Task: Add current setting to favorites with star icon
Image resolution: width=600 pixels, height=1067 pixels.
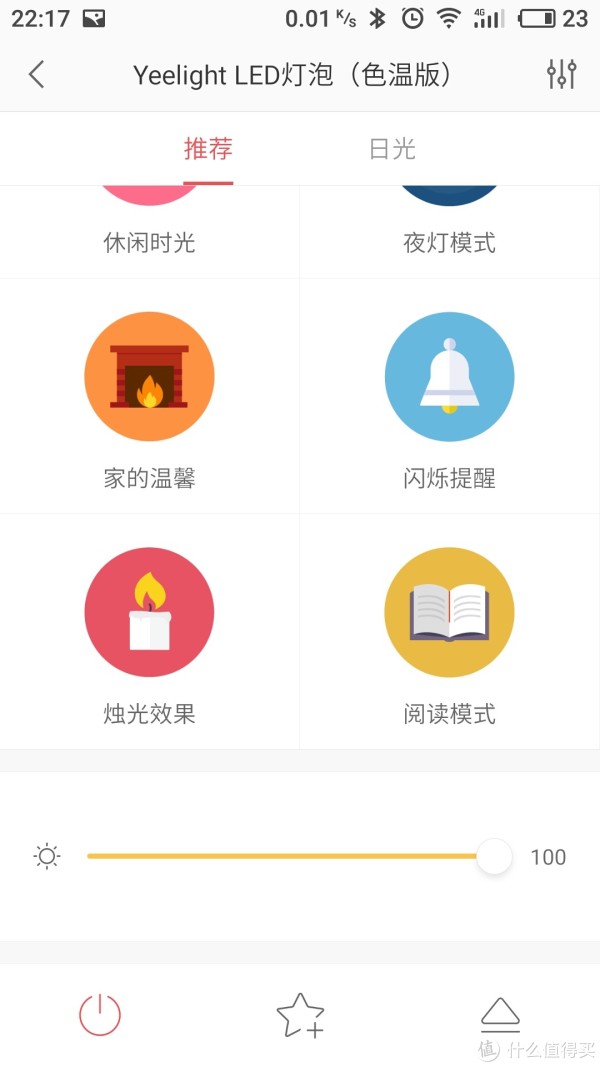Action: tap(301, 1015)
